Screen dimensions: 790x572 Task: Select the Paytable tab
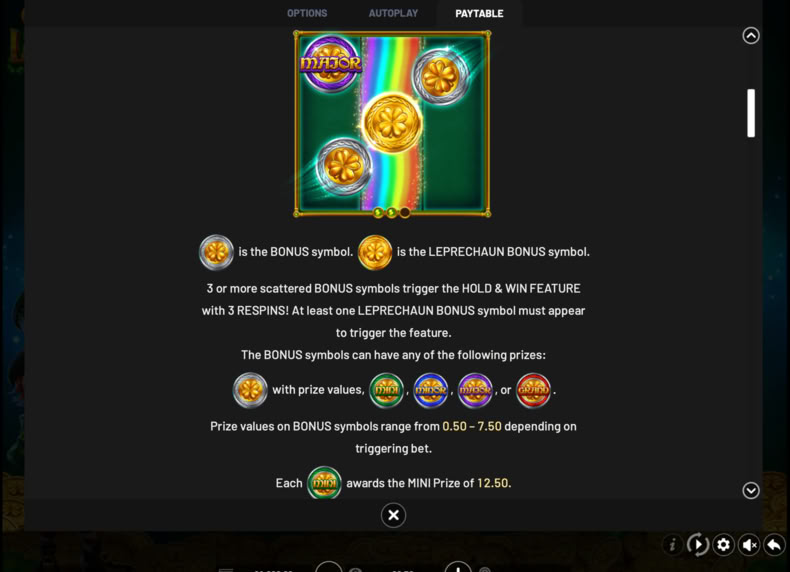(x=479, y=14)
